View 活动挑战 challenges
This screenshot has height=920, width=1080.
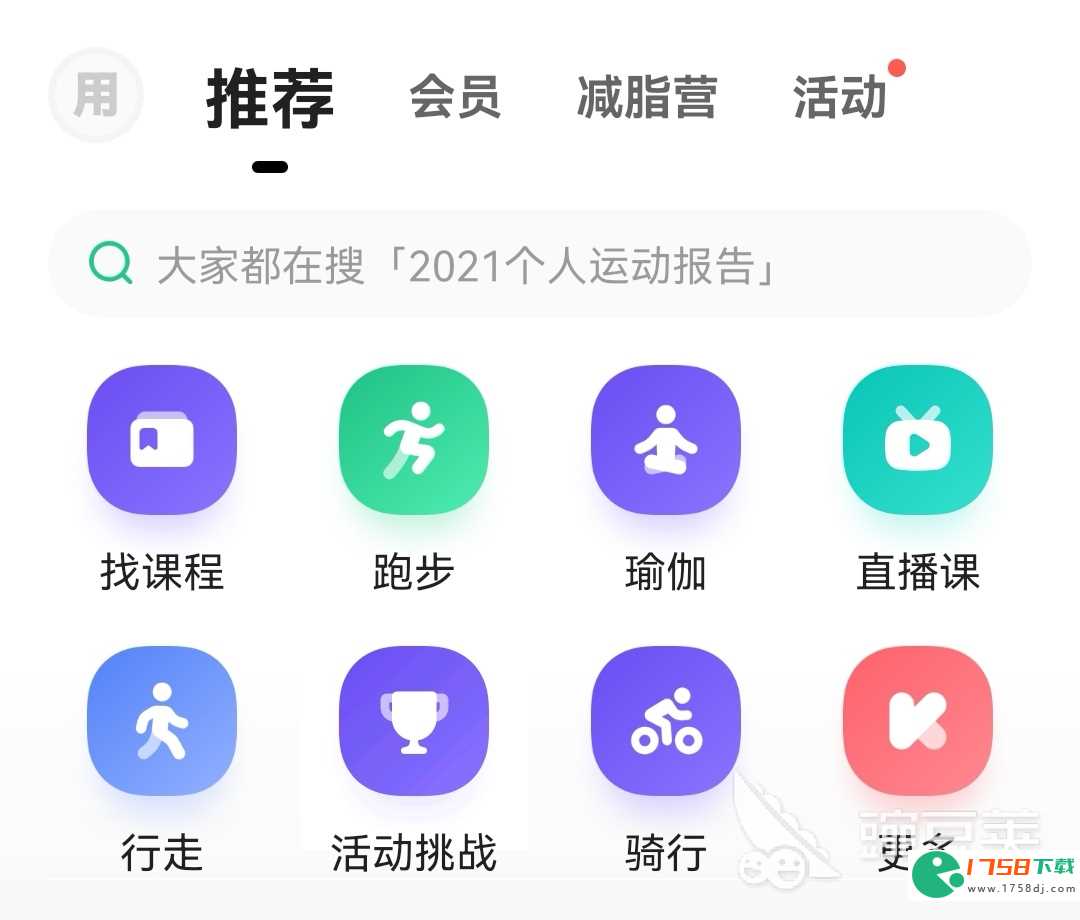pyautogui.click(x=414, y=722)
